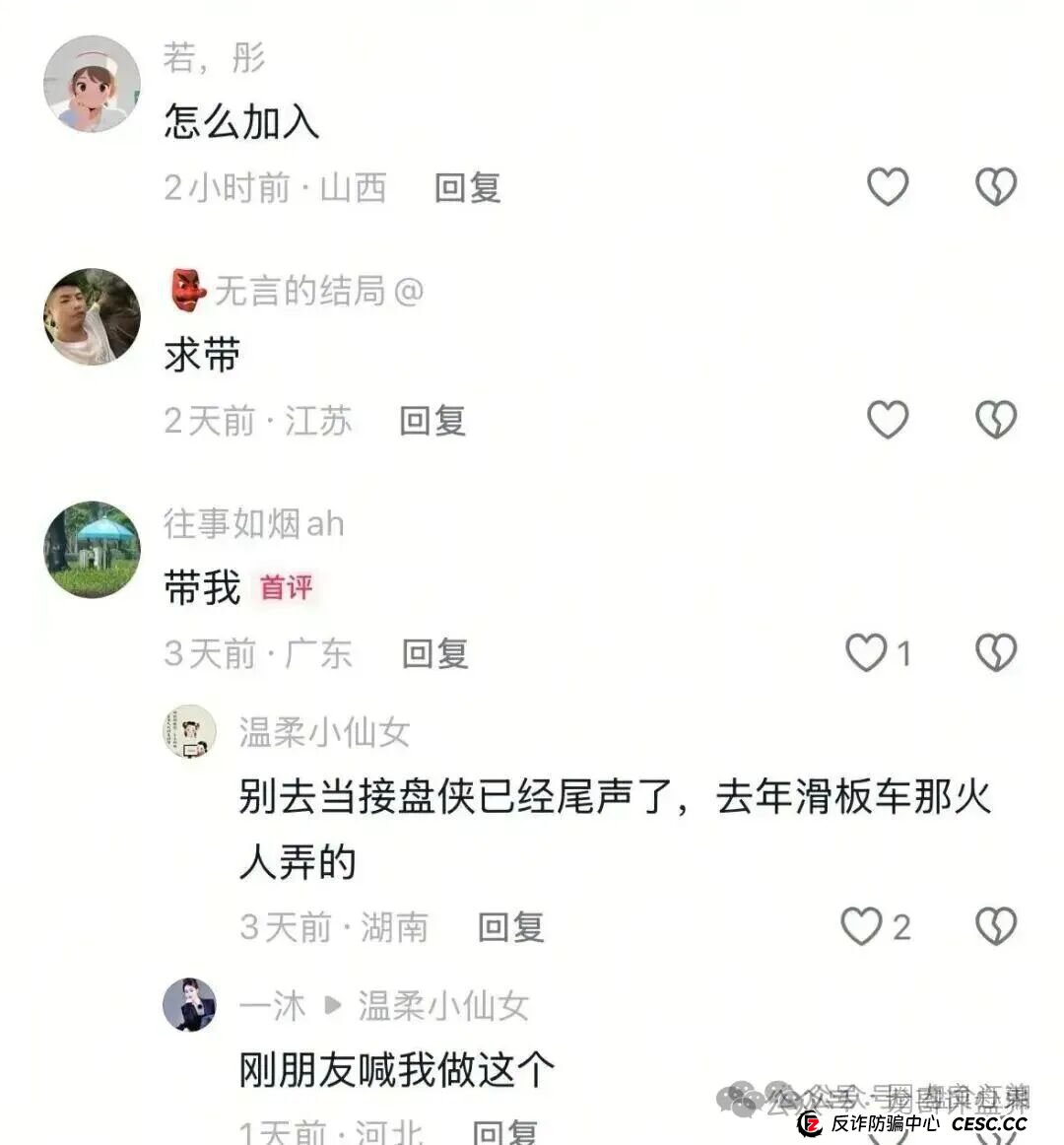Image resolution: width=1064 pixels, height=1145 pixels.
Task: Dislike 温柔小仙女's reply
Action: [x=998, y=926]
